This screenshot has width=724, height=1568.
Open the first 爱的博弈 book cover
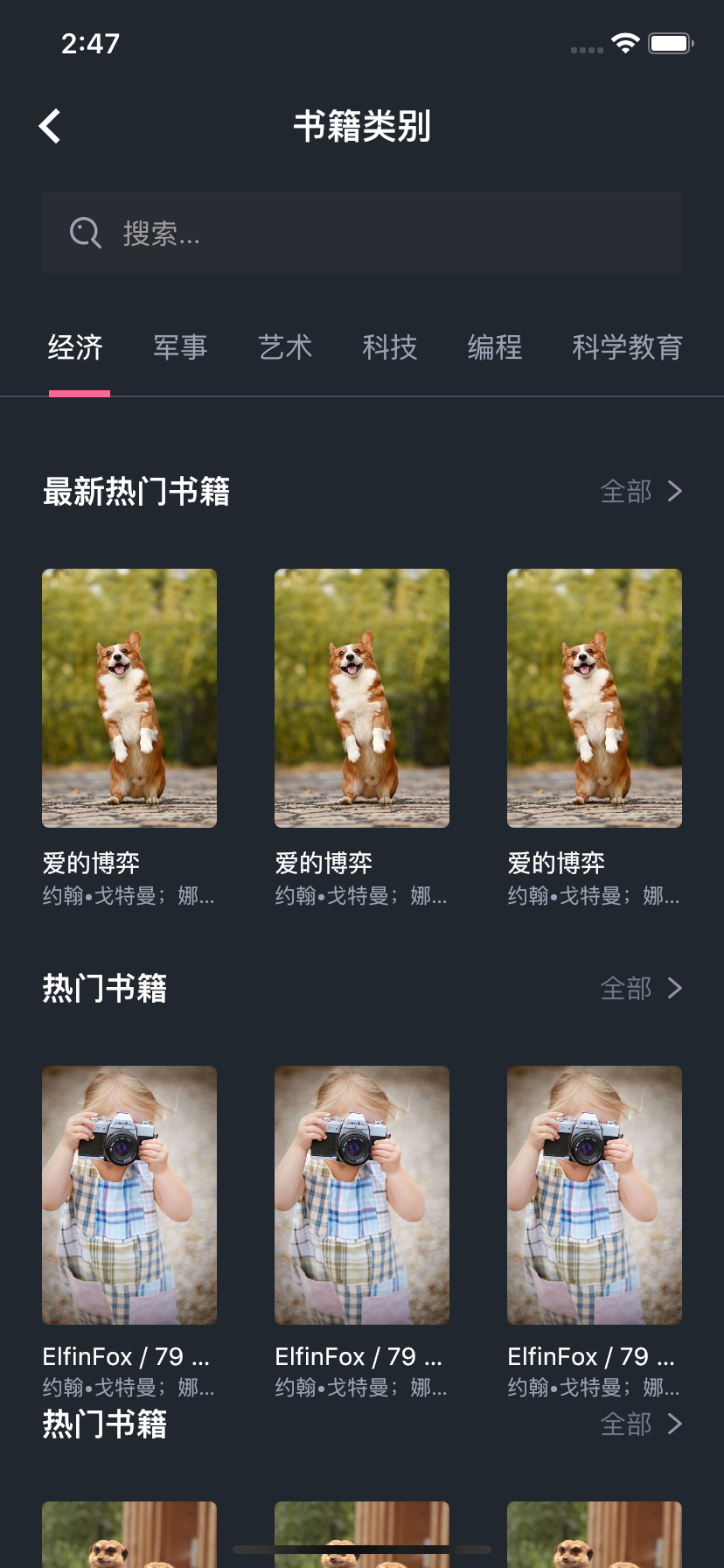click(x=129, y=698)
